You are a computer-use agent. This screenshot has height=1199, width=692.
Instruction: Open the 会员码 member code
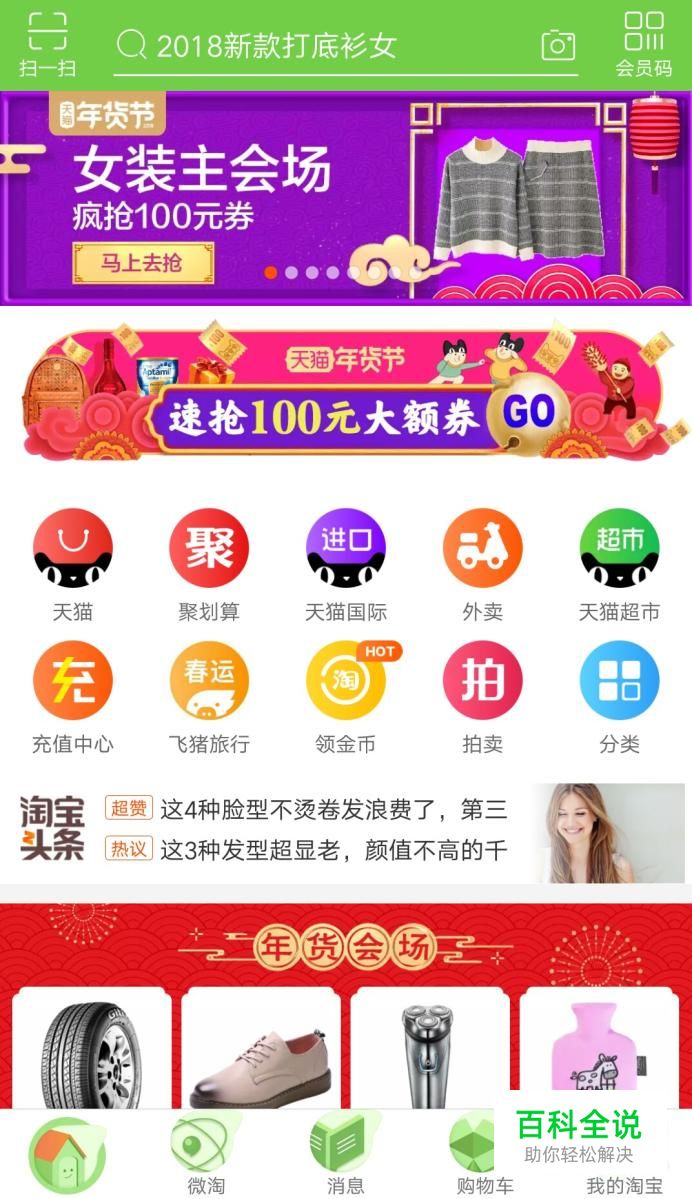(643, 44)
